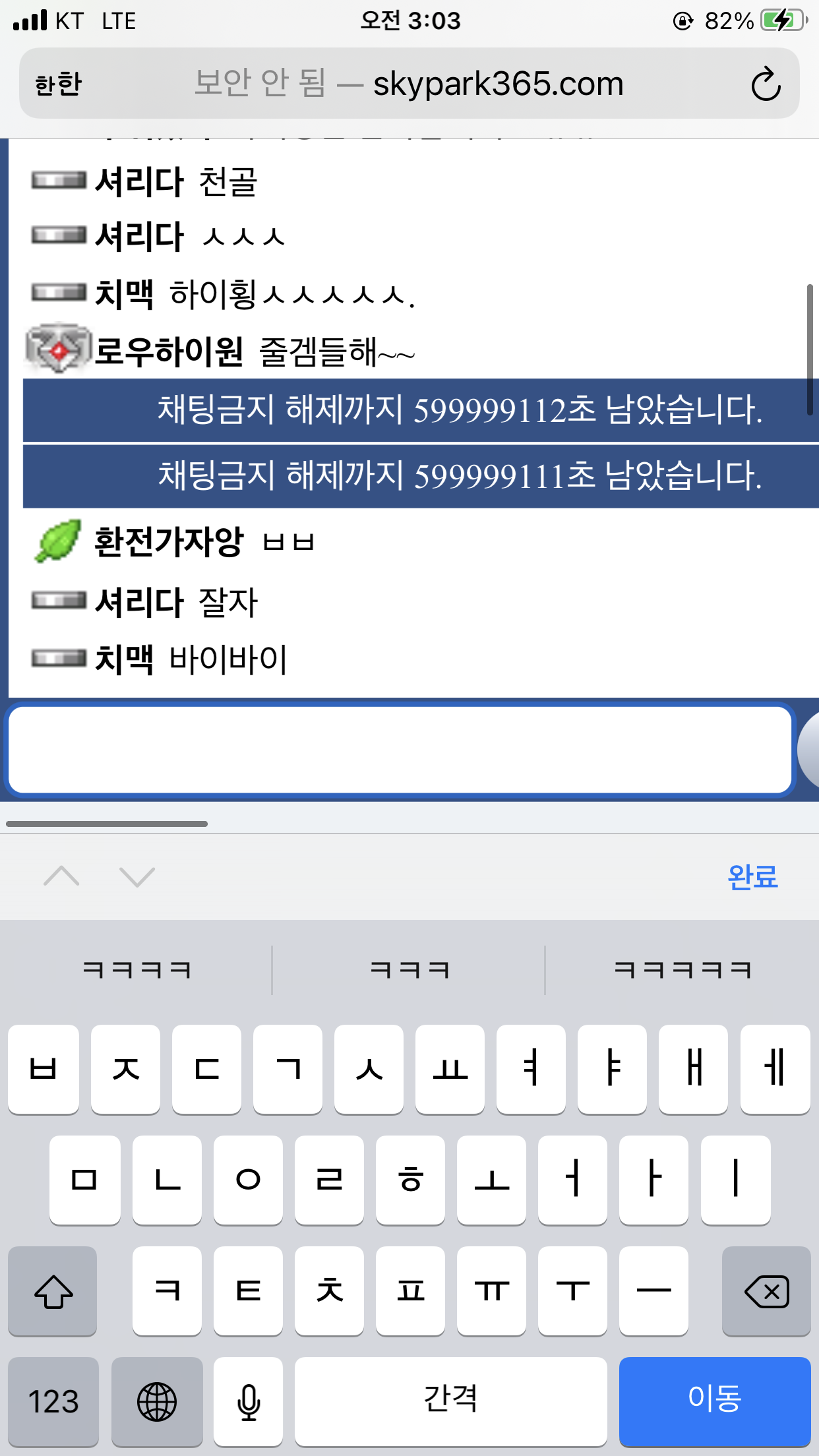Screen dimensions: 819x1456
Task: Hit the blue 이동 key
Action: (x=714, y=1399)
